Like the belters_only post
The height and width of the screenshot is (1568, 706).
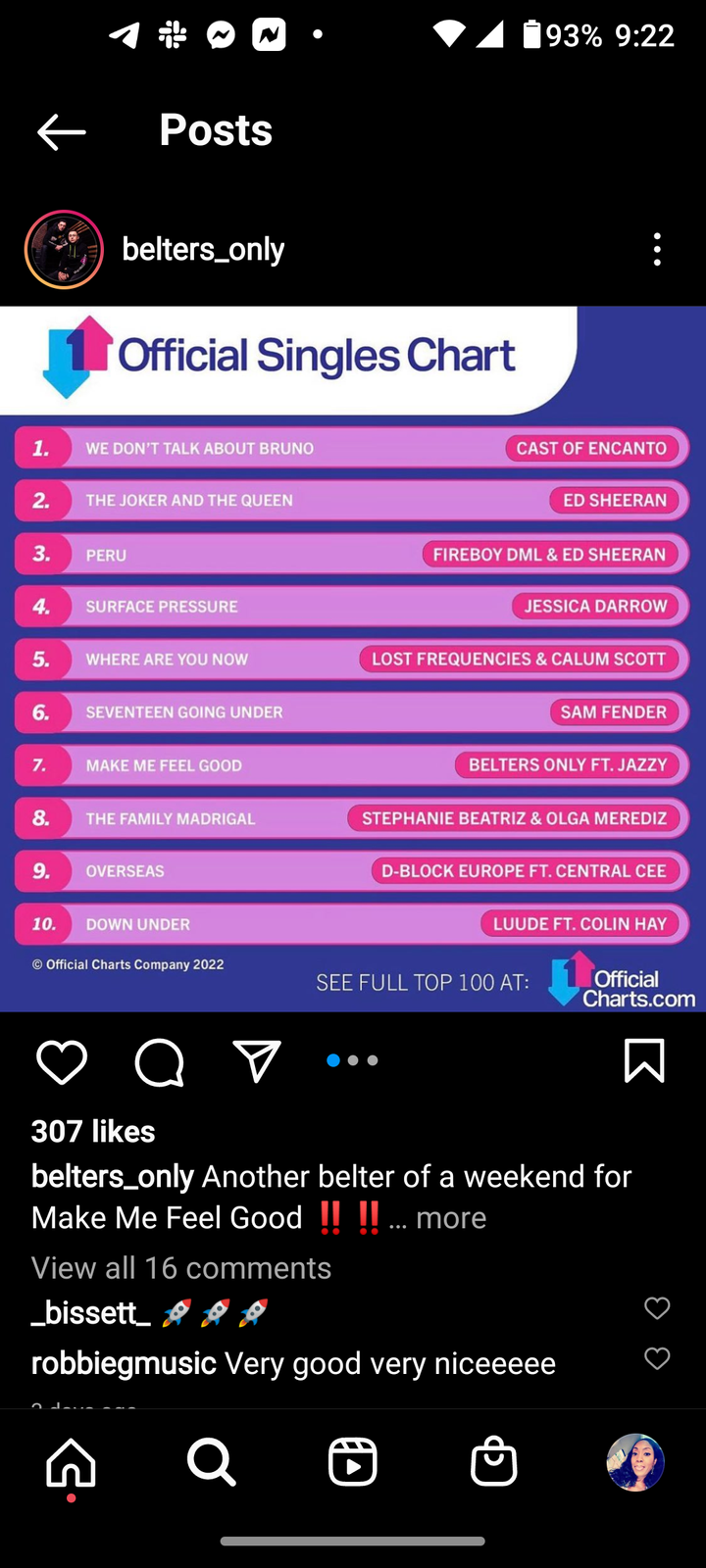coord(62,1061)
